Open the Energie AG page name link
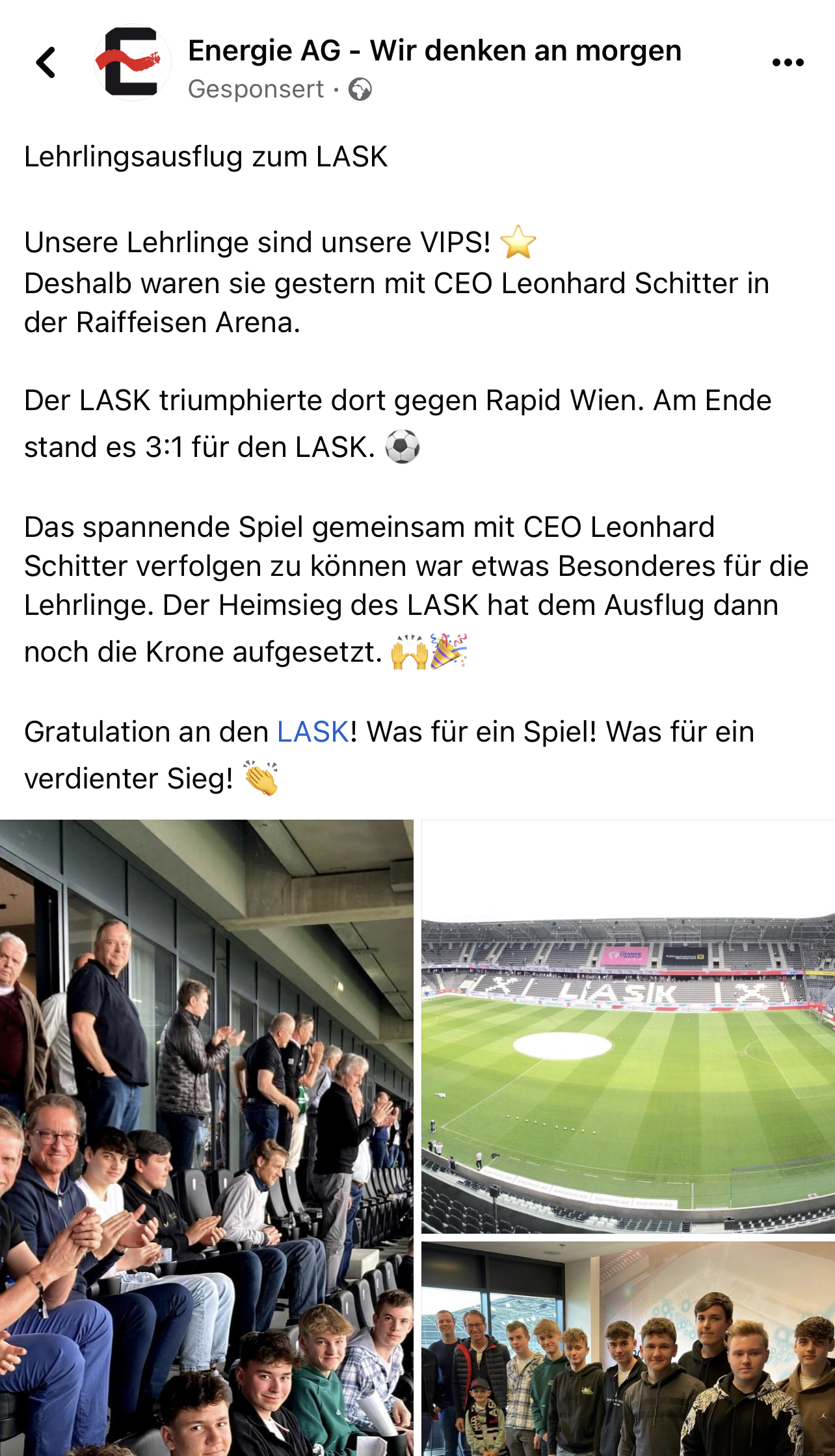This screenshot has height=1456, width=835. (434, 51)
